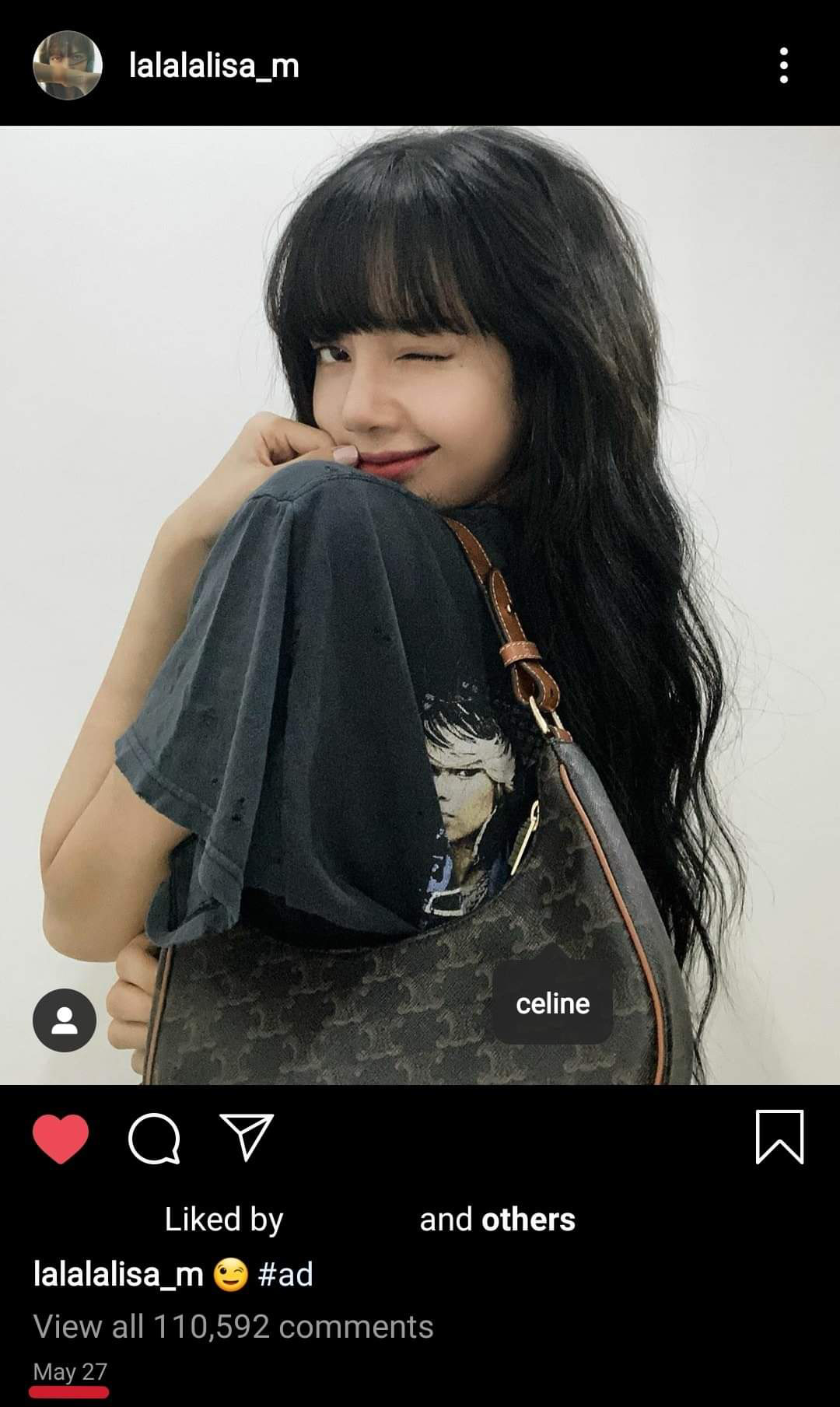Open the celine tag on the photo
The width and height of the screenshot is (840, 1407).
(x=552, y=1003)
